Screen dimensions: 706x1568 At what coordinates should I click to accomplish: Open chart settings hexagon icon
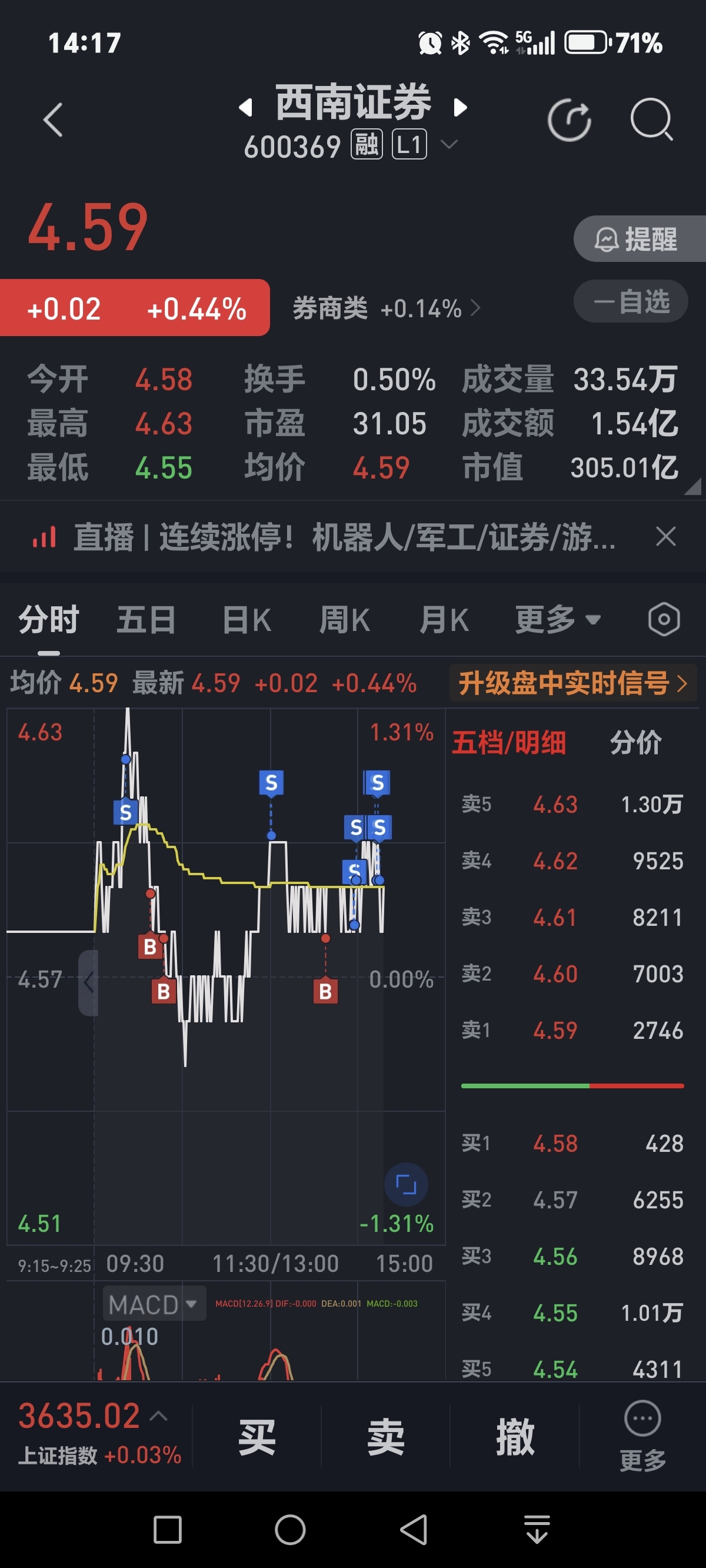(x=664, y=620)
